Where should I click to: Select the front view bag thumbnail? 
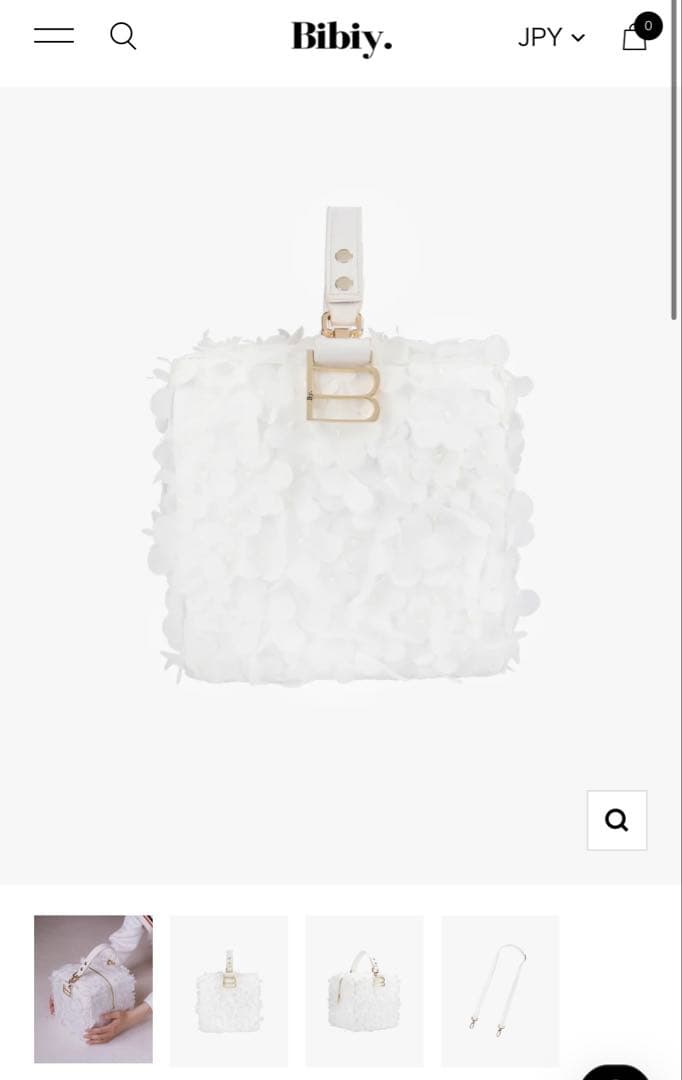(x=229, y=990)
